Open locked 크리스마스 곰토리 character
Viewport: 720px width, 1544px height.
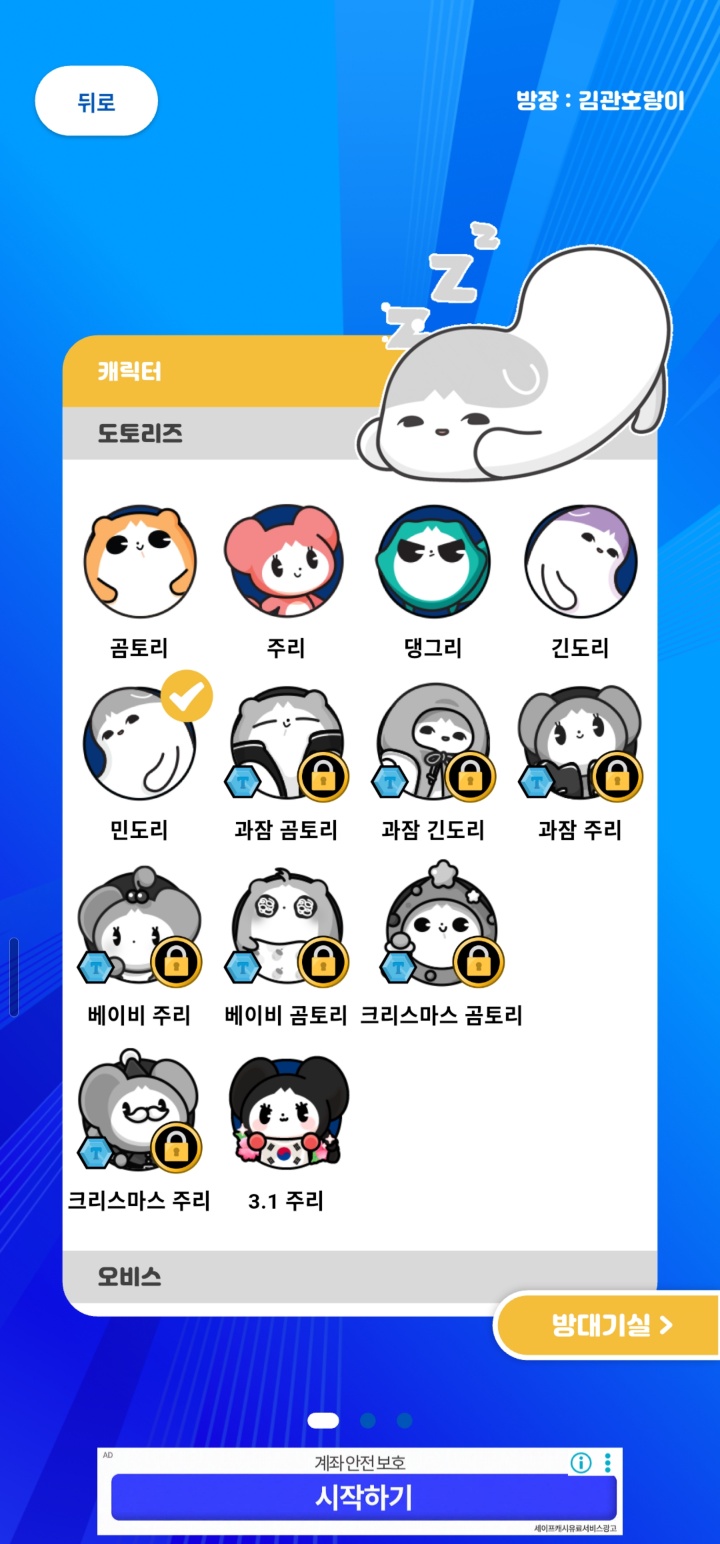click(x=441, y=930)
